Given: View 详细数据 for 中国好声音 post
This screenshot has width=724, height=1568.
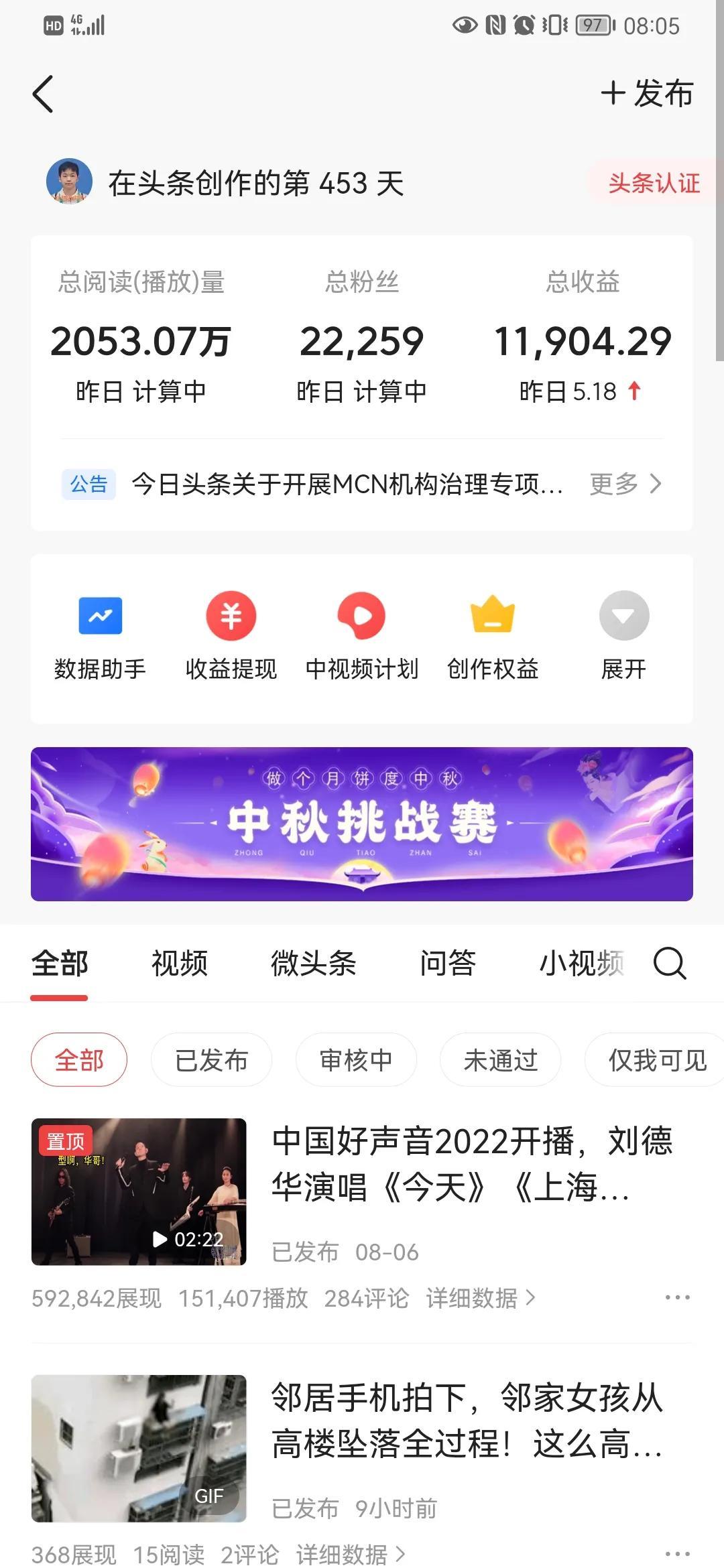Looking at the screenshot, I should click(480, 1298).
